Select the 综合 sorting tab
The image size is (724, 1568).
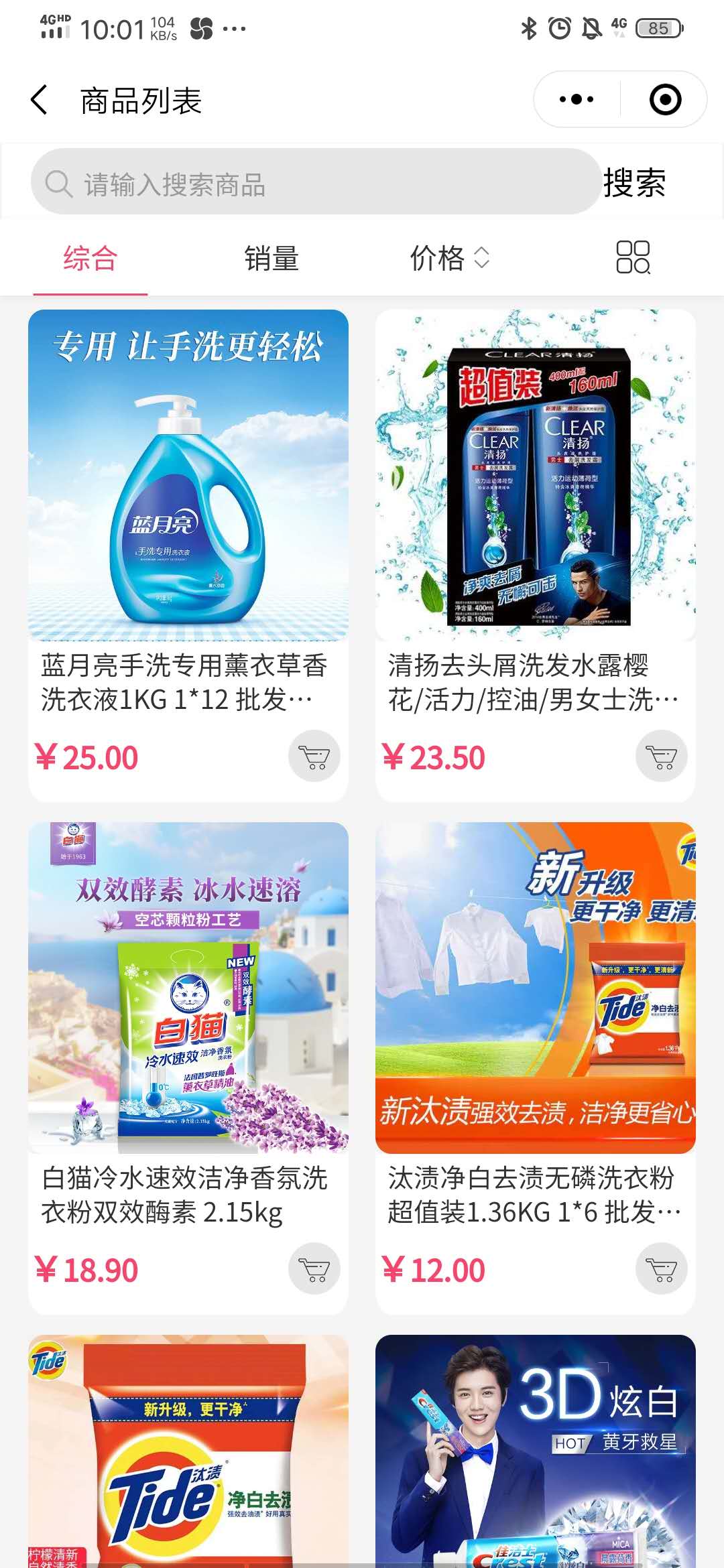pos(90,259)
